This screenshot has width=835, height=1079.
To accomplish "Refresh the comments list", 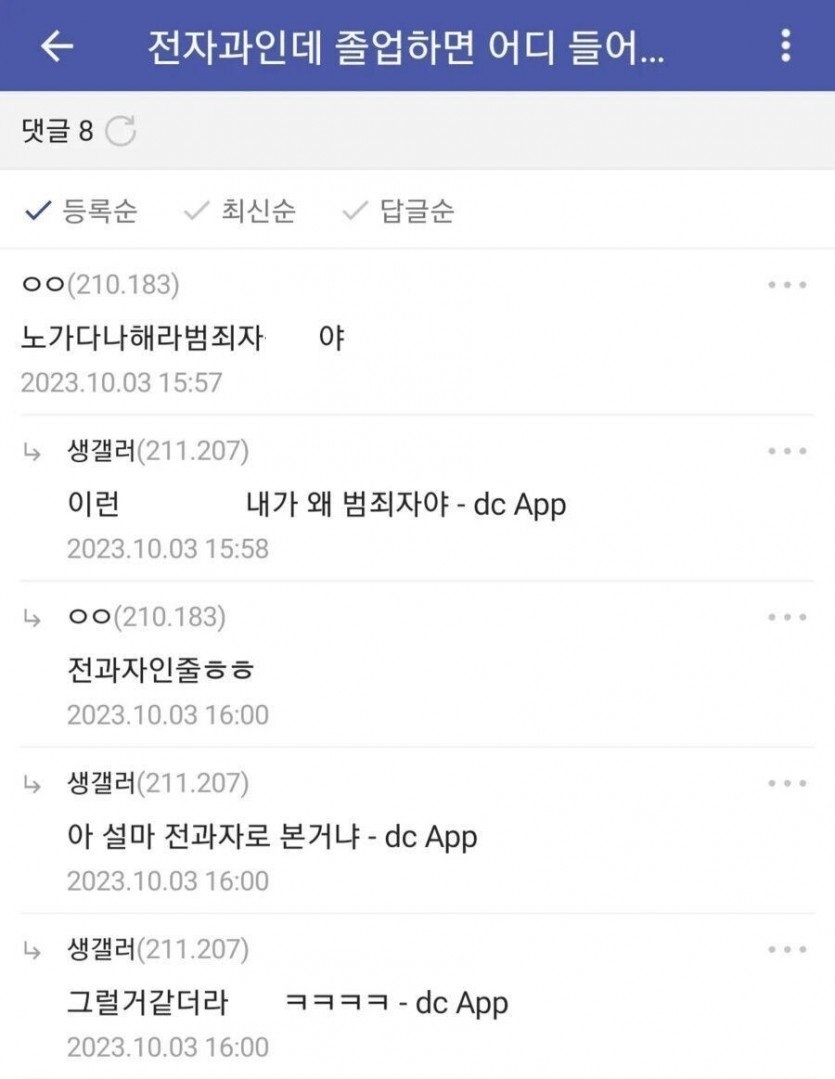I will (121, 131).
